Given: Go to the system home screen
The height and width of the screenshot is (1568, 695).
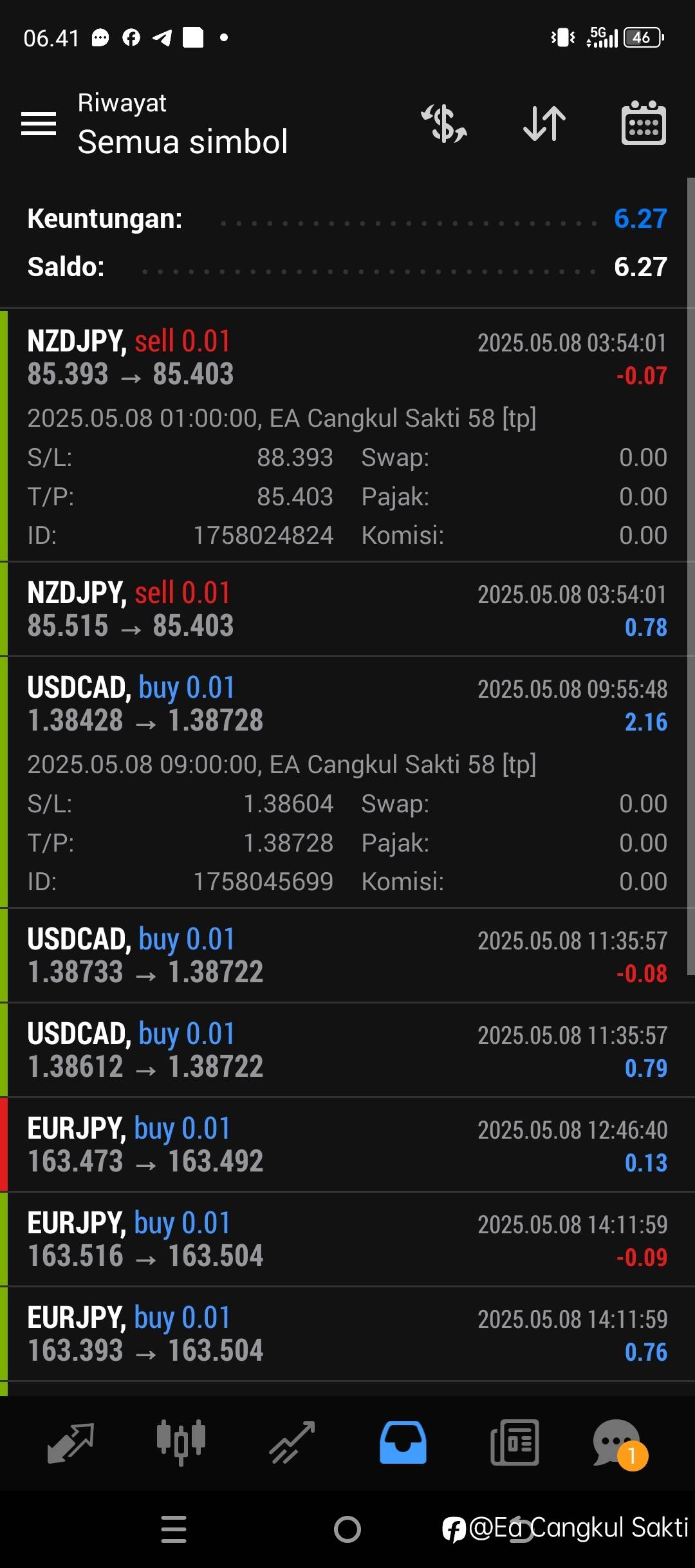Looking at the screenshot, I should (347, 1529).
